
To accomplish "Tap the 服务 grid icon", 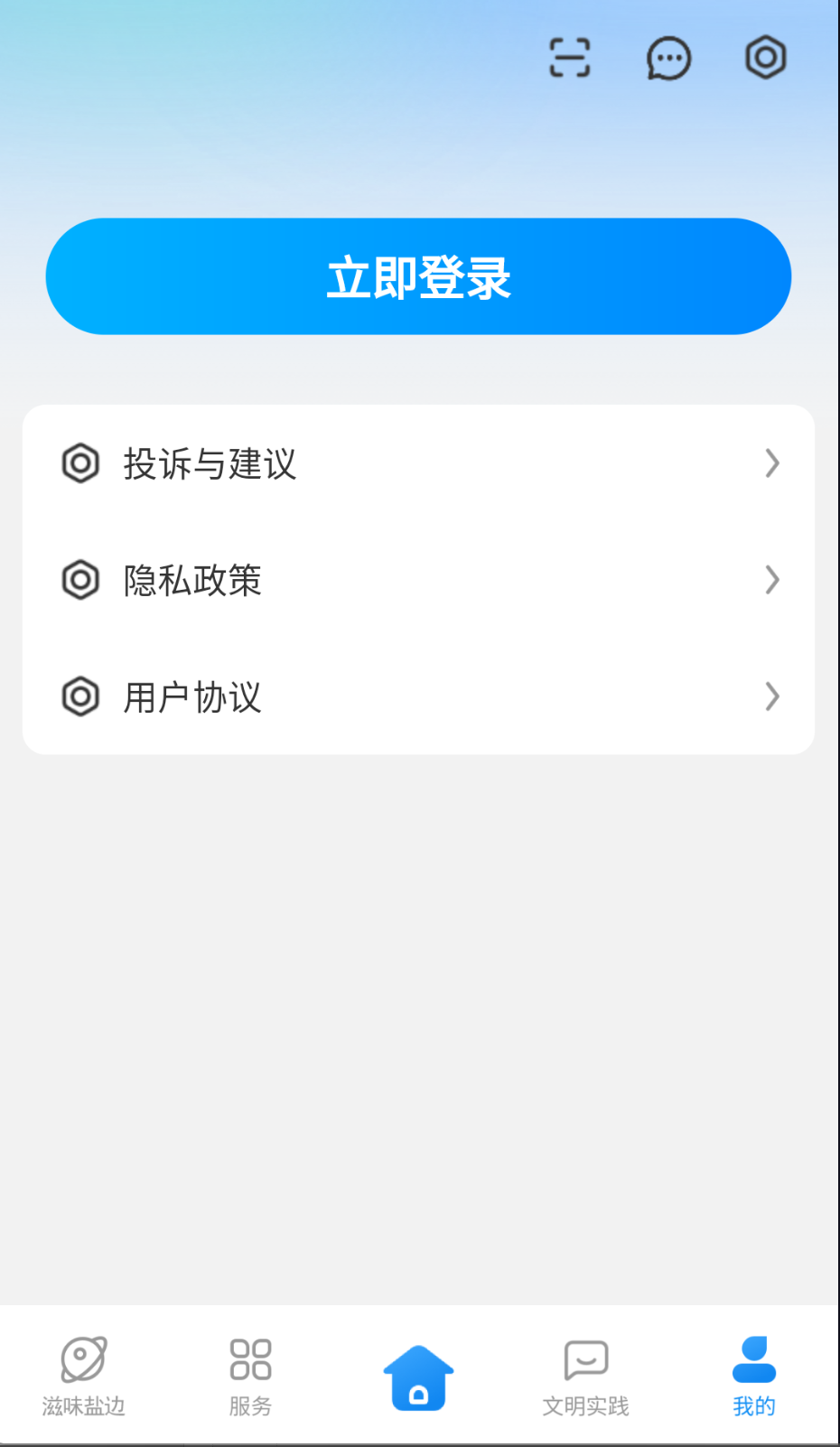I will pyautogui.click(x=250, y=1360).
